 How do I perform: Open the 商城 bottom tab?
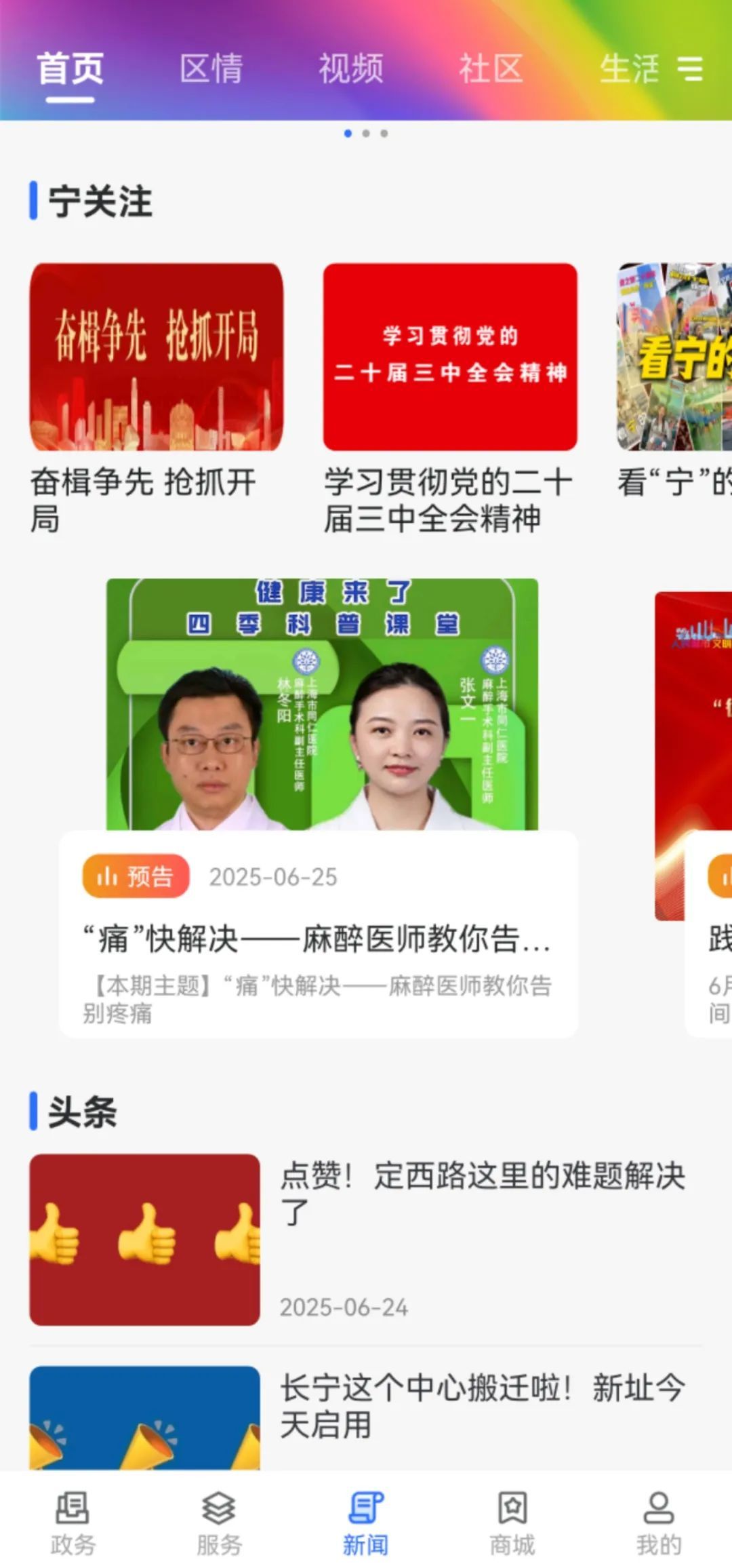point(512,1522)
